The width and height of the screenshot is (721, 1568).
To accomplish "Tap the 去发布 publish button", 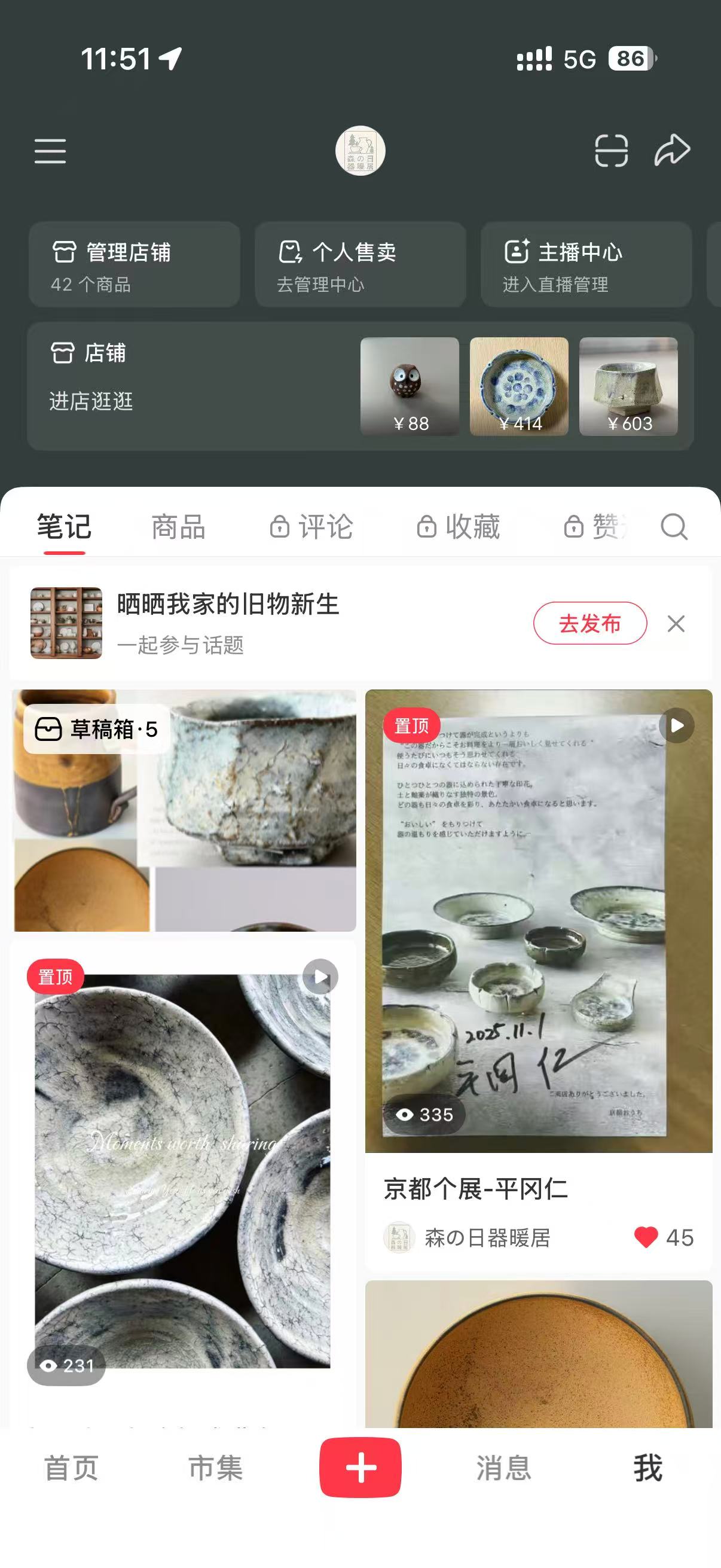I will click(x=590, y=623).
